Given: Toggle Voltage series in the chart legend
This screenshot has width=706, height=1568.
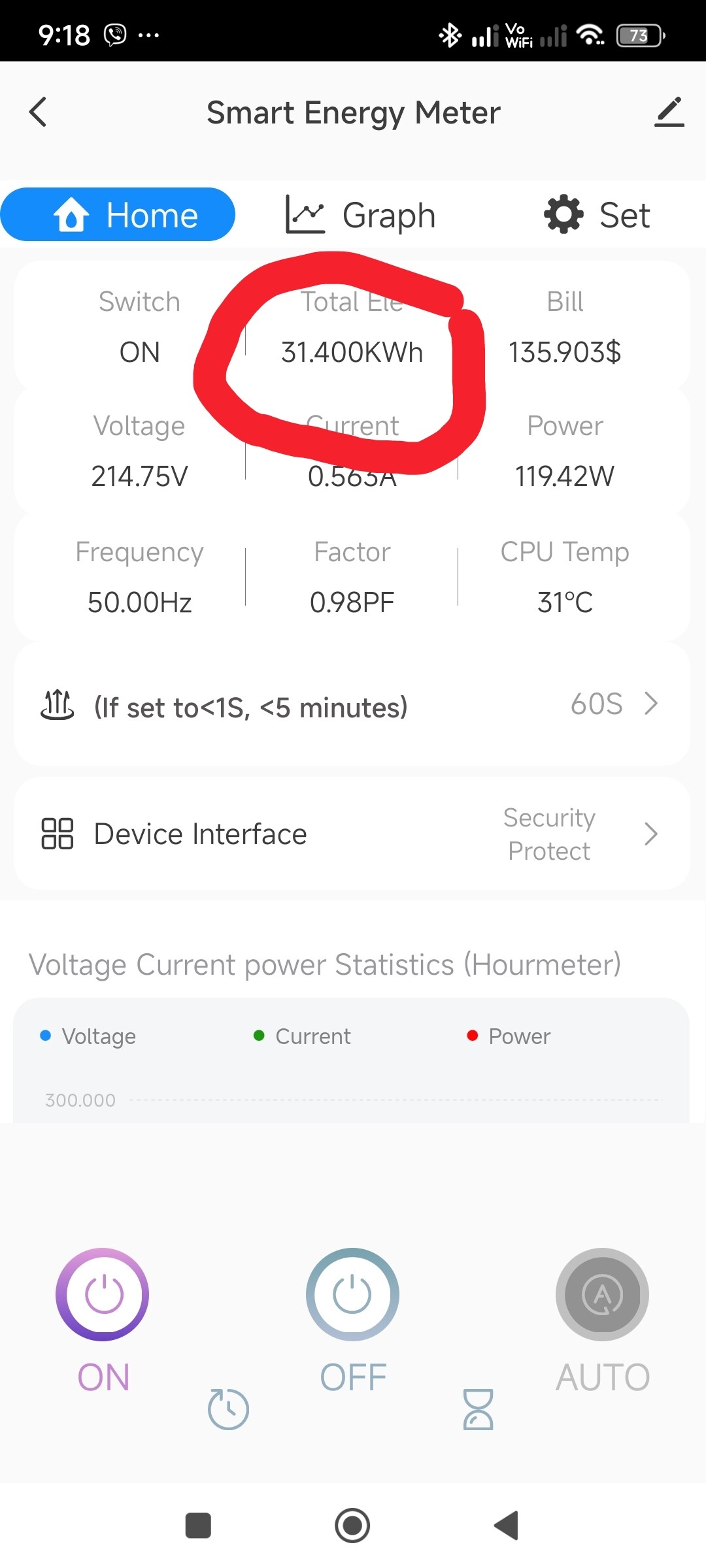Looking at the screenshot, I should pyautogui.click(x=89, y=1036).
